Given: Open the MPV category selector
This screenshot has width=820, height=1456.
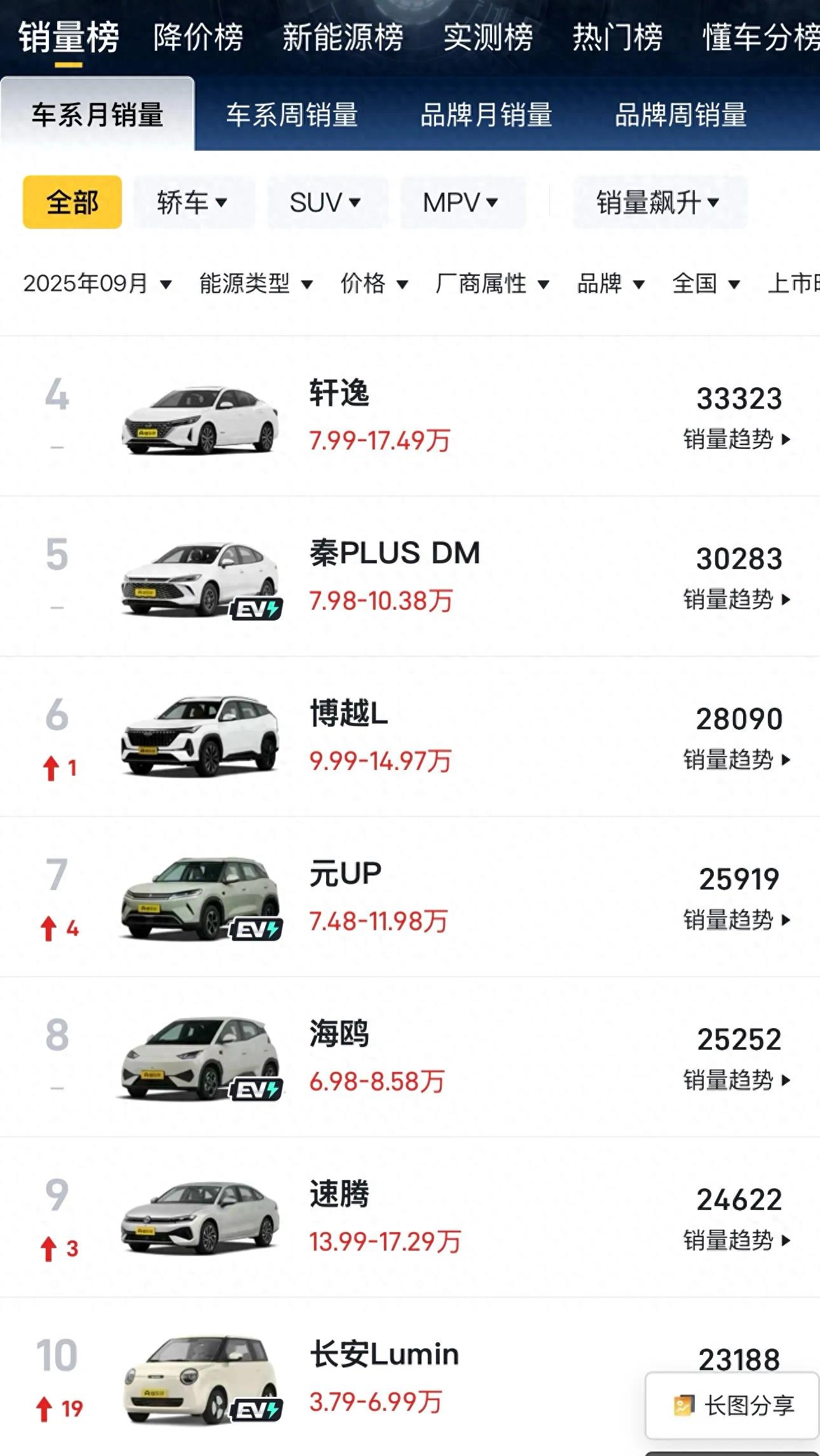Looking at the screenshot, I should [460, 202].
